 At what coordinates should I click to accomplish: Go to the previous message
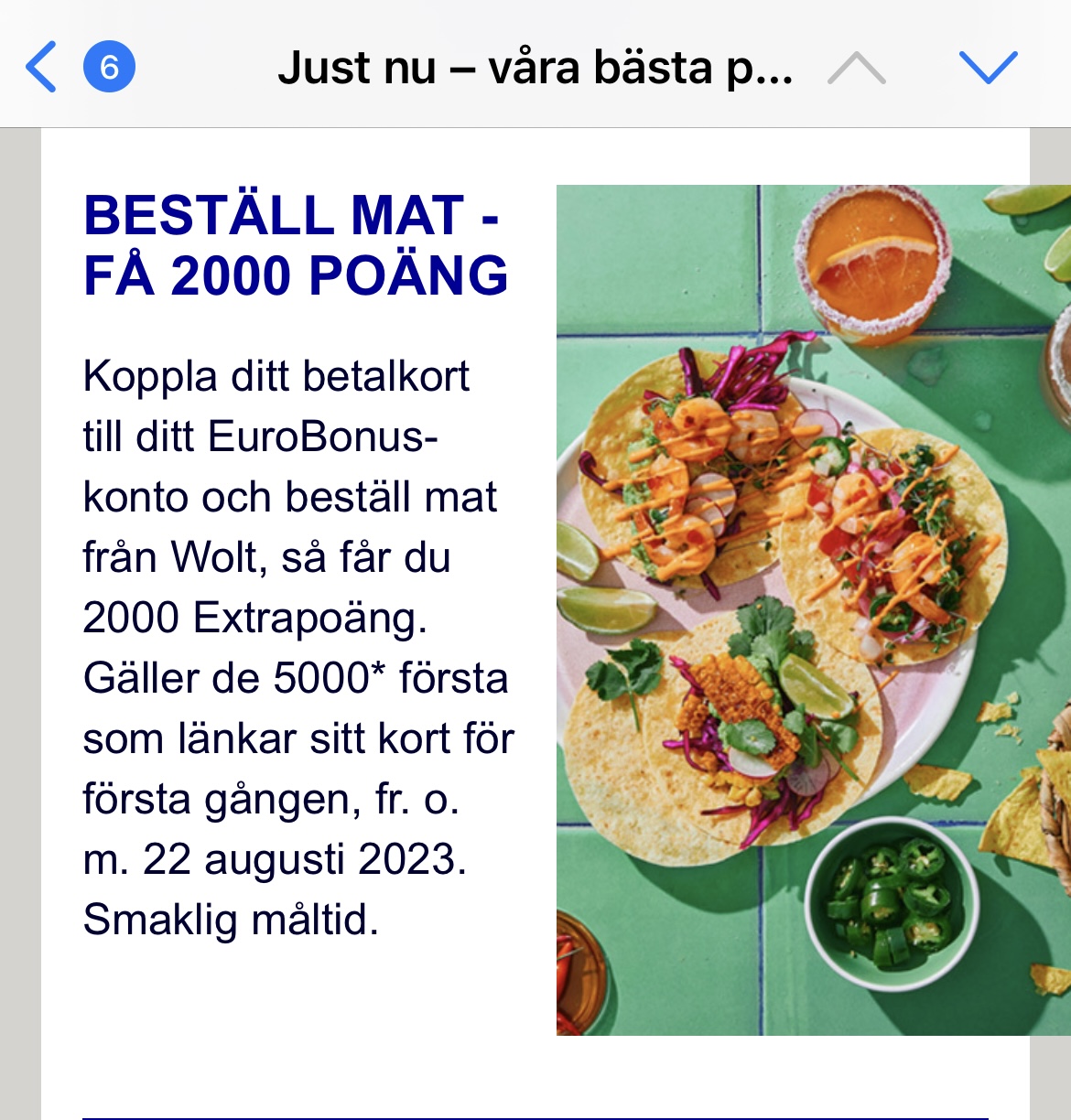856,68
